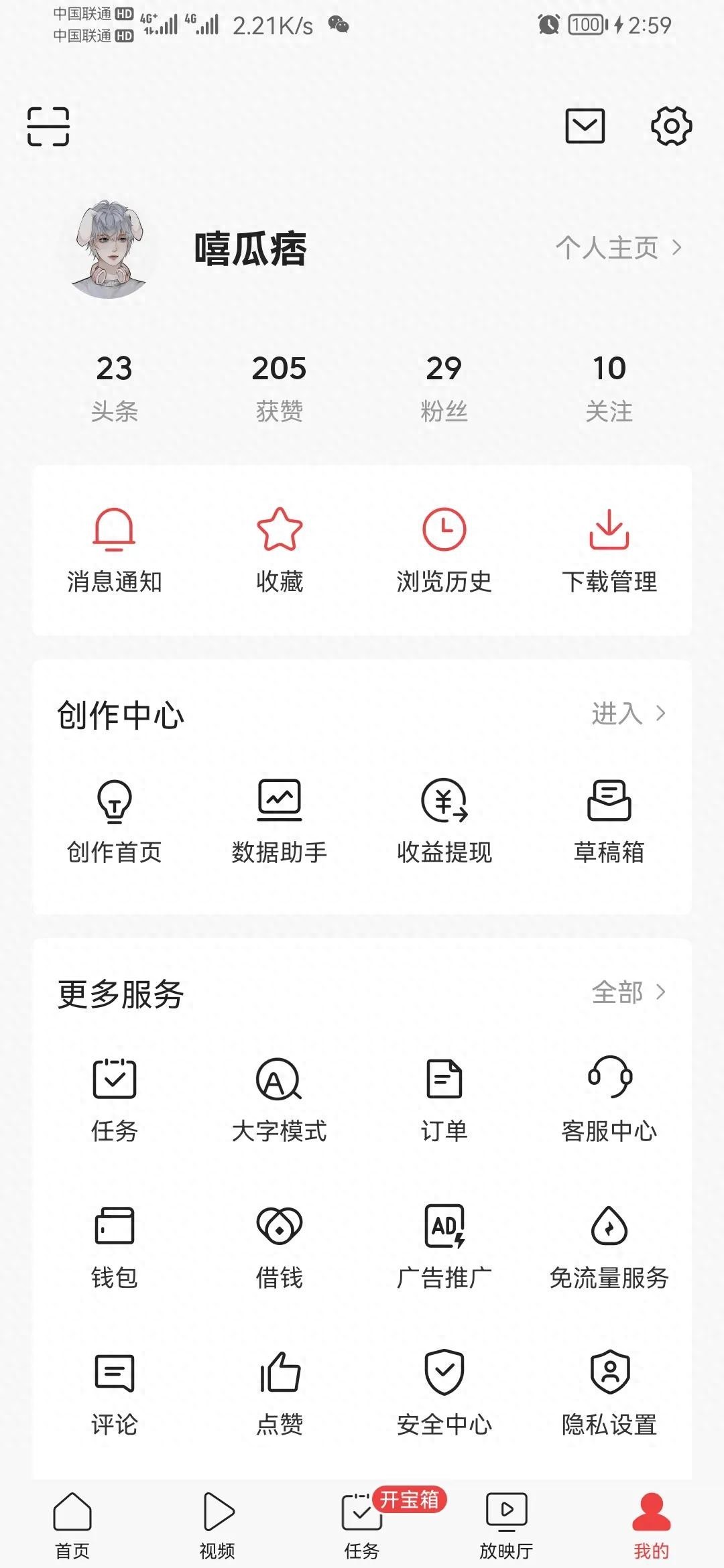Enter 创作中心 via 进入 link
724x1568 pixels.
point(628,714)
